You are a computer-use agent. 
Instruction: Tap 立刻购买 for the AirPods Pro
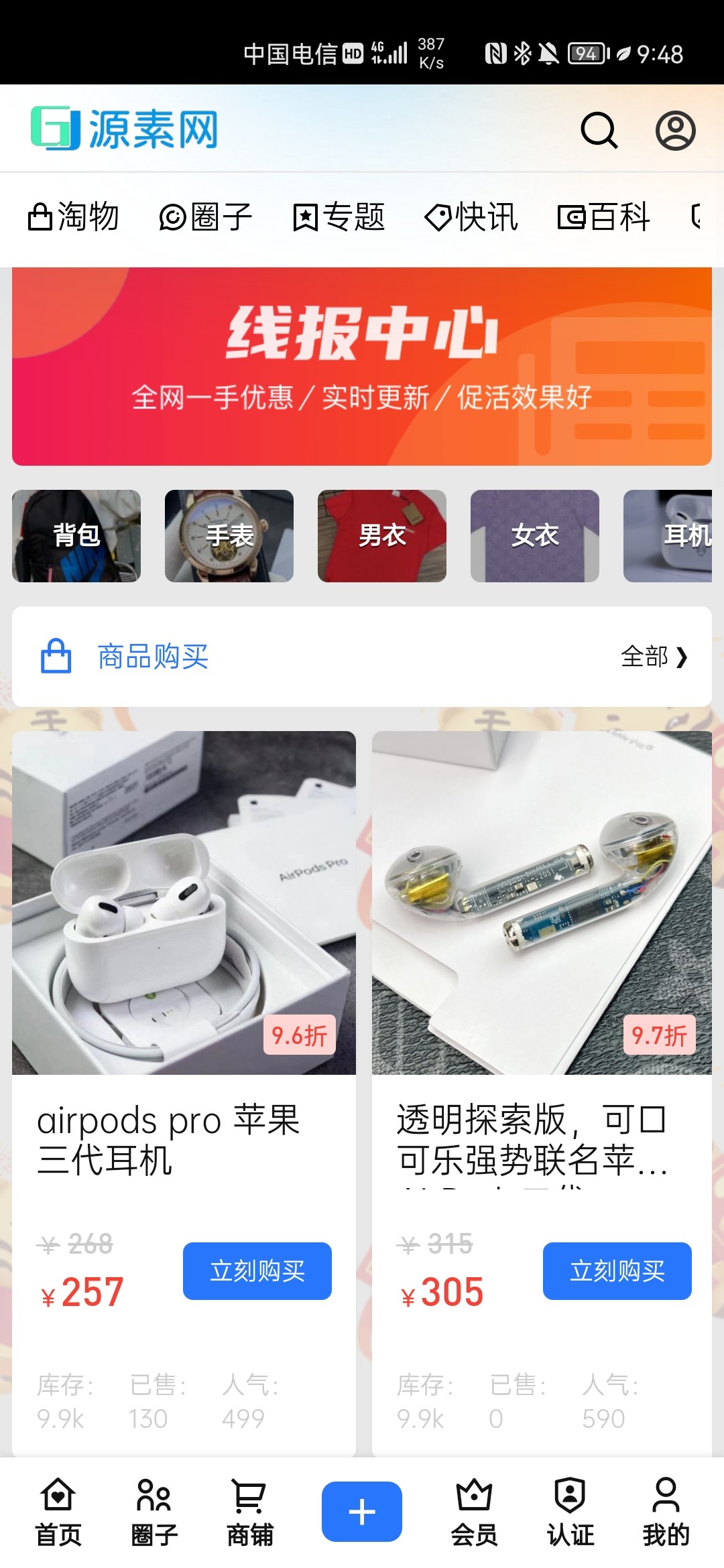pos(257,1272)
